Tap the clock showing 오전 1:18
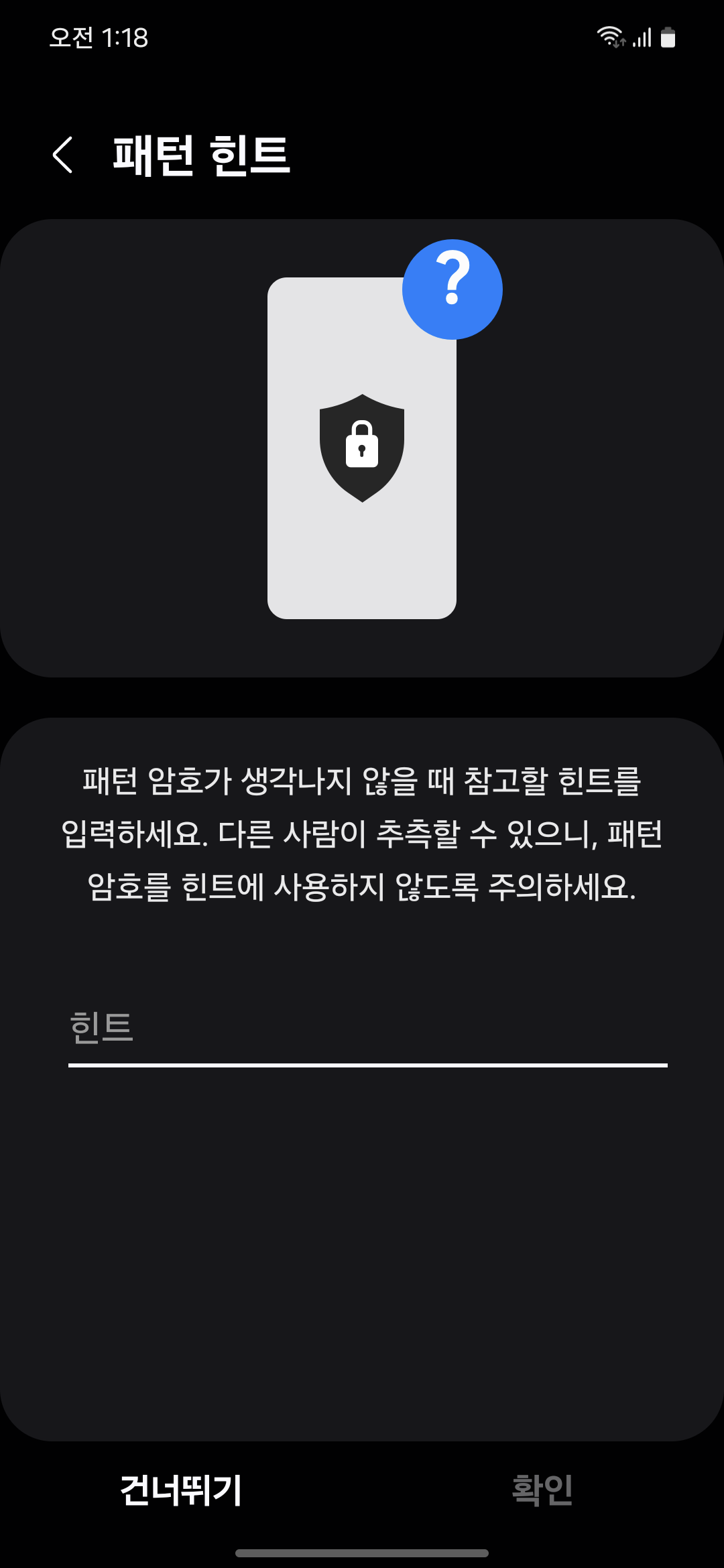 tap(99, 38)
